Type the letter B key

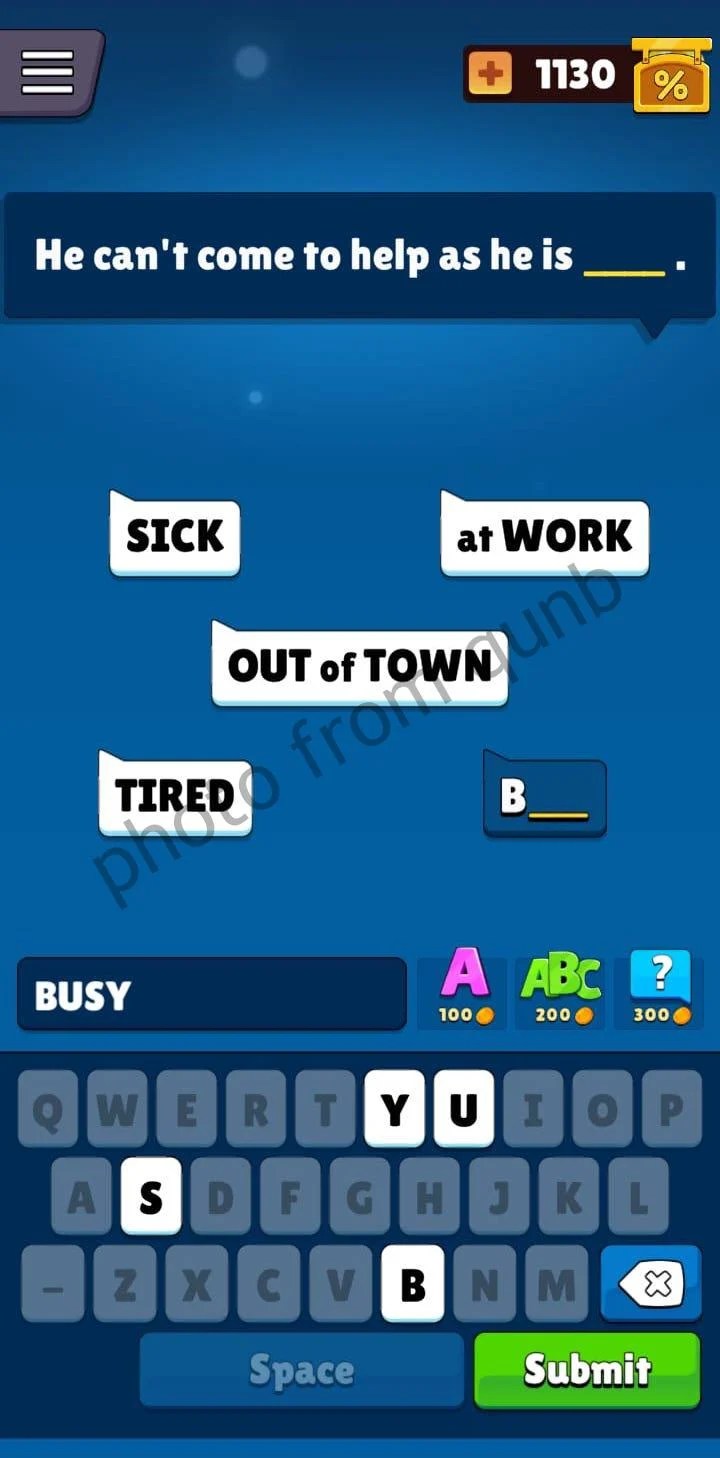pos(413,1283)
